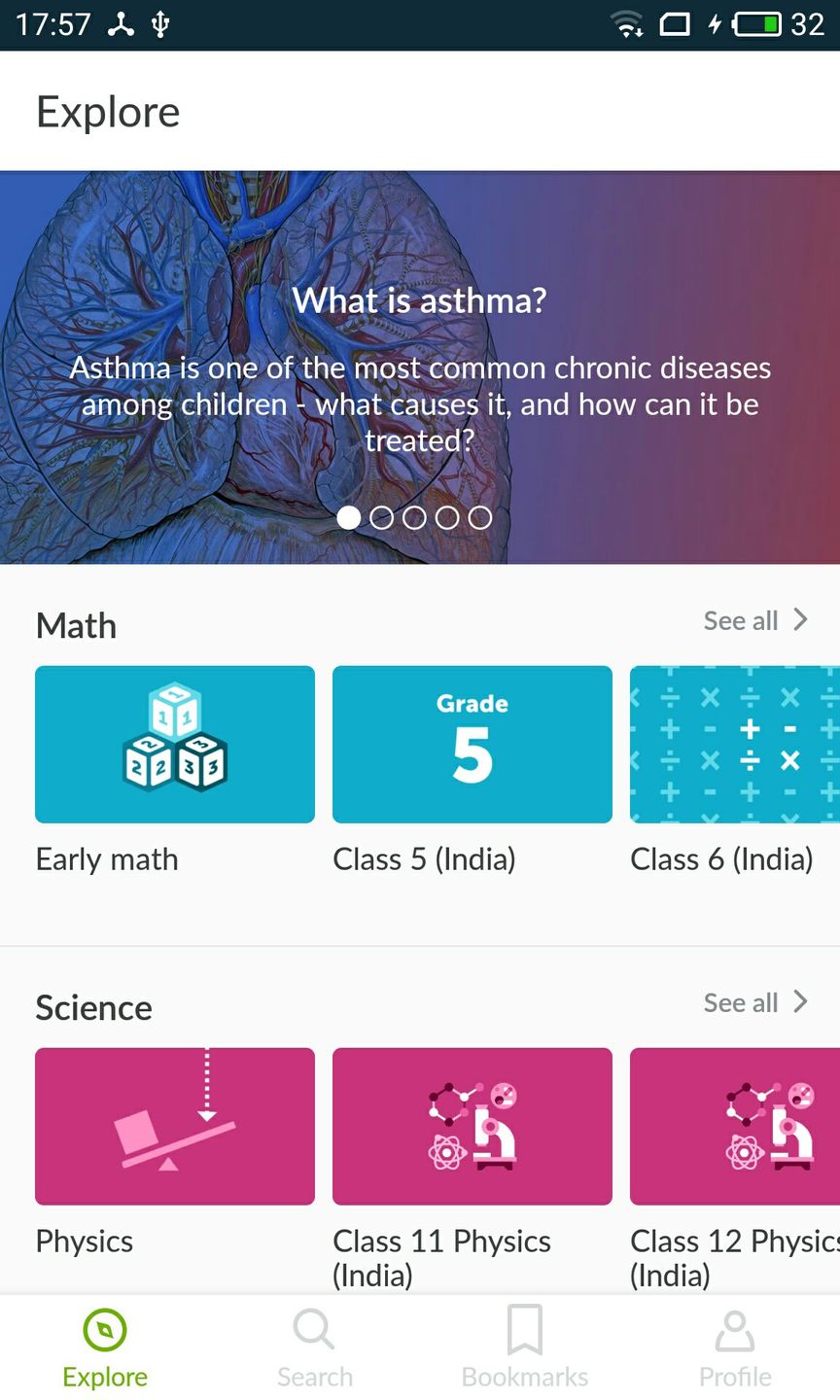
Task: Open Class 6 (India) math
Action: tap(734, 745)
